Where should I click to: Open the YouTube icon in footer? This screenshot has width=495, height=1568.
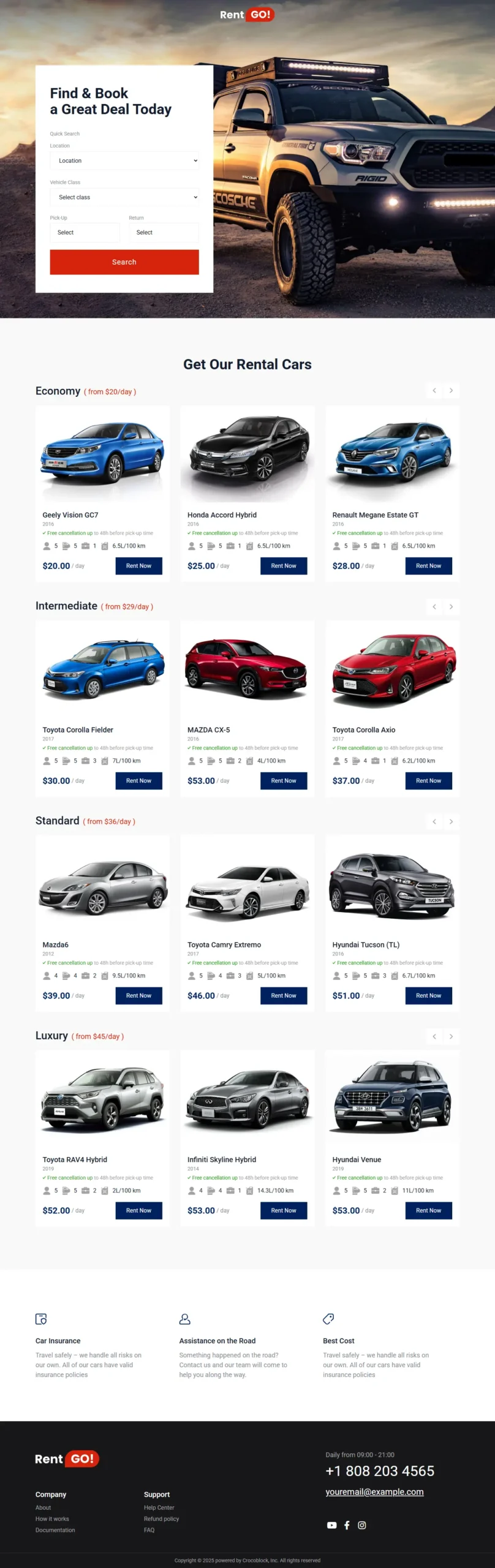coord(331,1525)
